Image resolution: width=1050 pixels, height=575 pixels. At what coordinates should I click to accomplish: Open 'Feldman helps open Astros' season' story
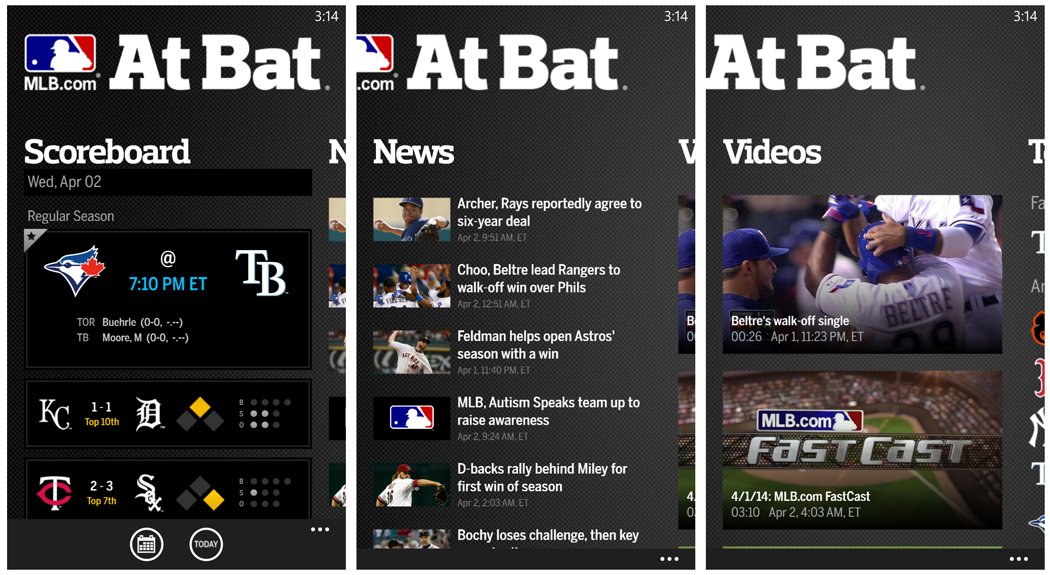click(x=535, y=345)
